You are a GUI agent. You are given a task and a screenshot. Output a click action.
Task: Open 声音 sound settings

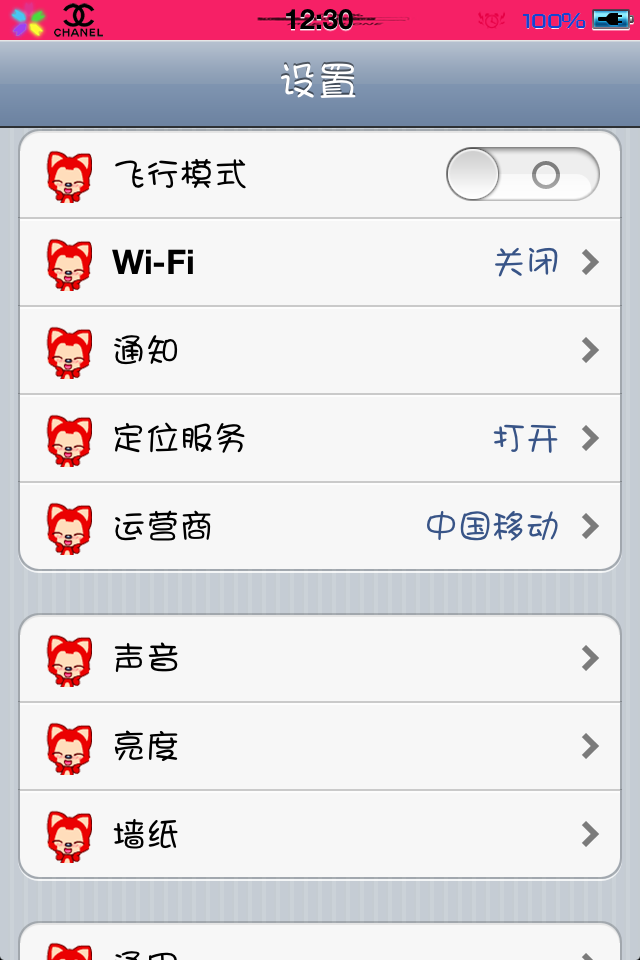(320, 659)
